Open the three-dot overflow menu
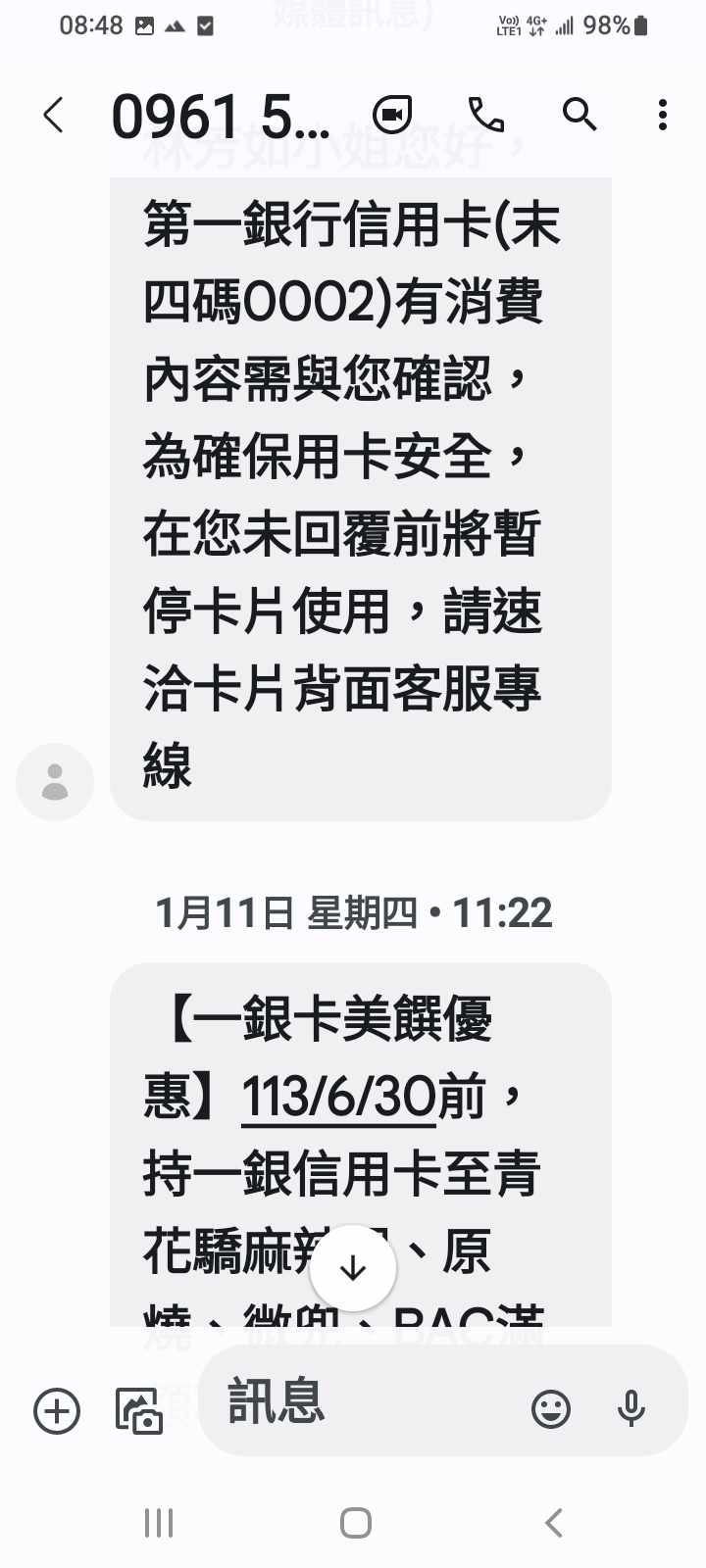 [663, 116]
